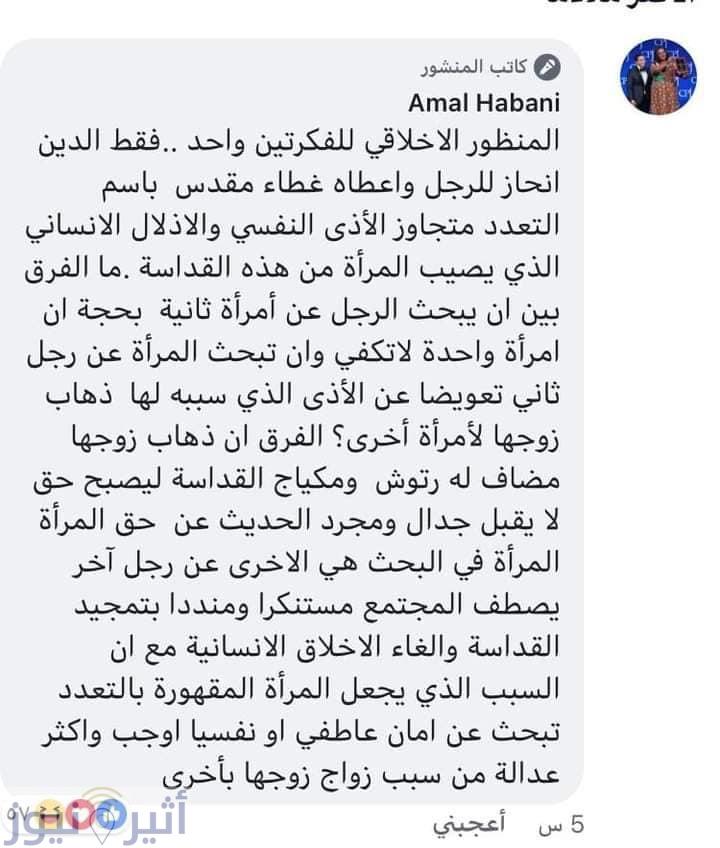The image size is (720, 848).
Task: Open the Amal Habani name link
Action: [x=485, y=105]
